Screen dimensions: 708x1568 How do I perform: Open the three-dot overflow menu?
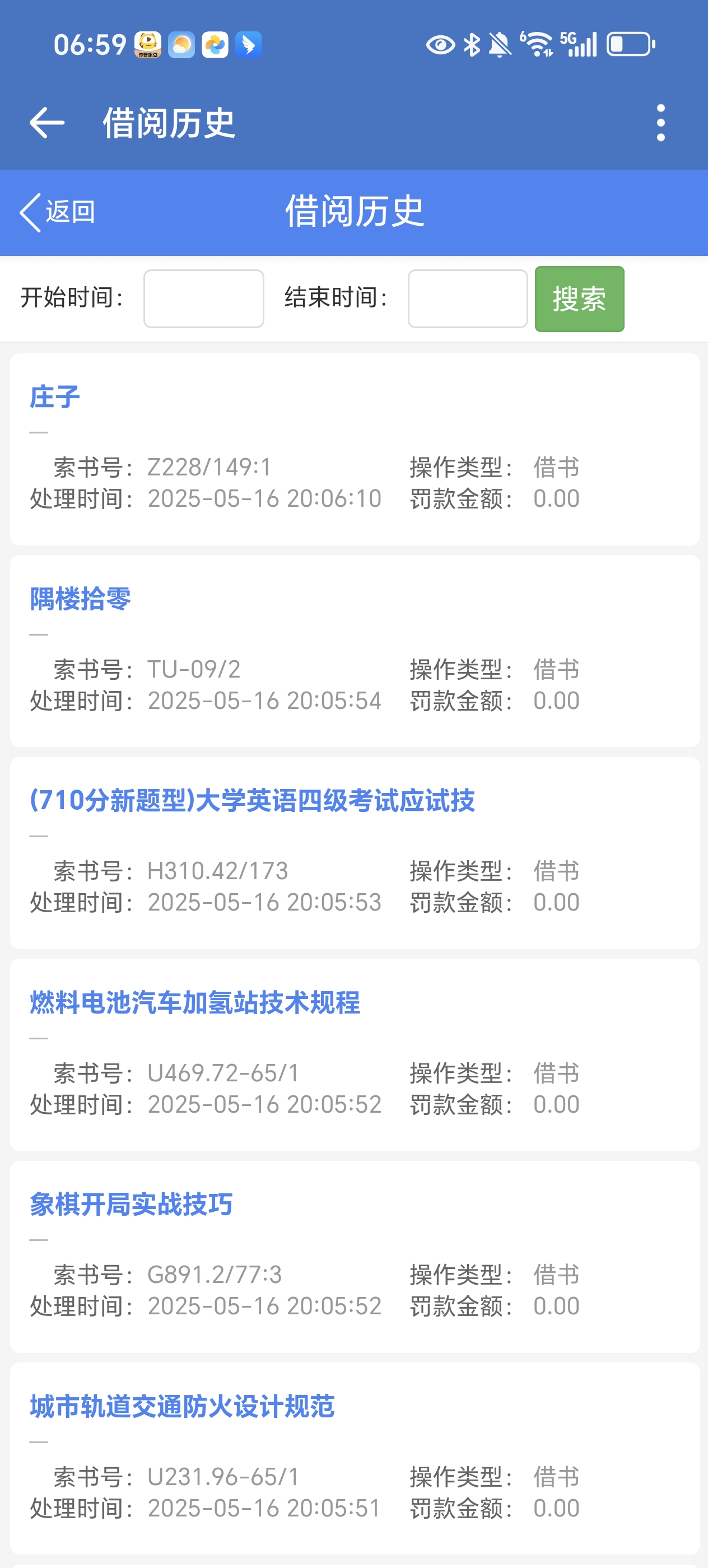click(x=660, y=123)
